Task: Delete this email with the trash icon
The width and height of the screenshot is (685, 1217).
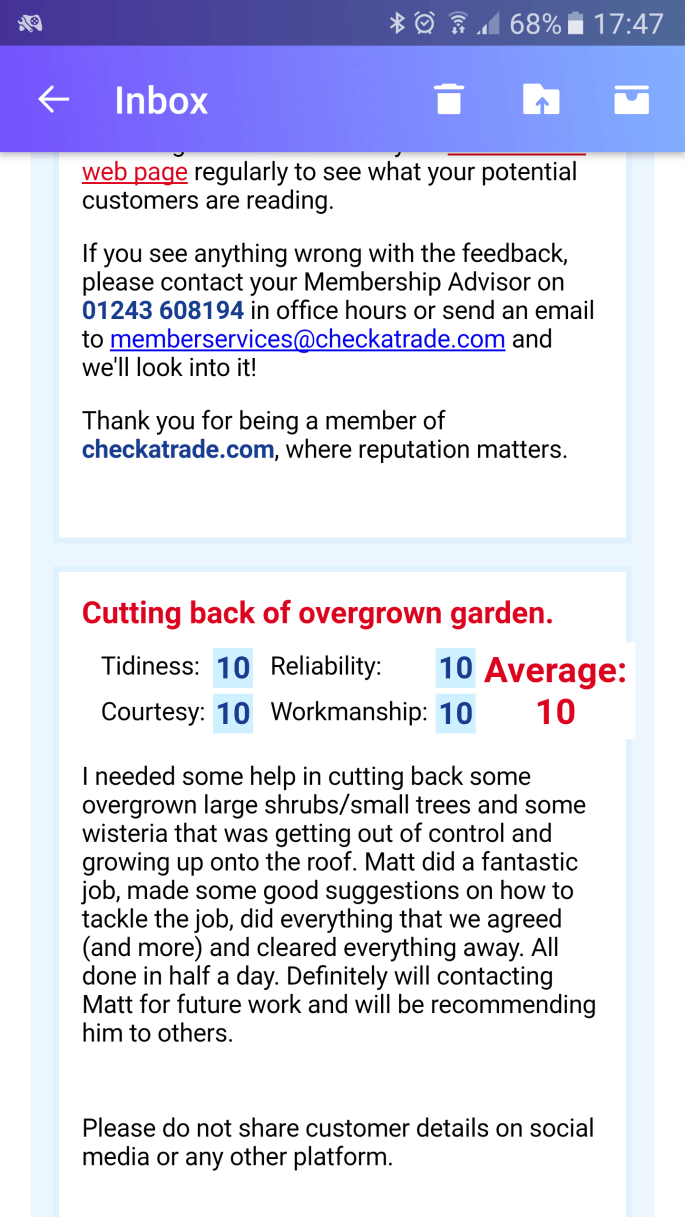Action: 449,99
